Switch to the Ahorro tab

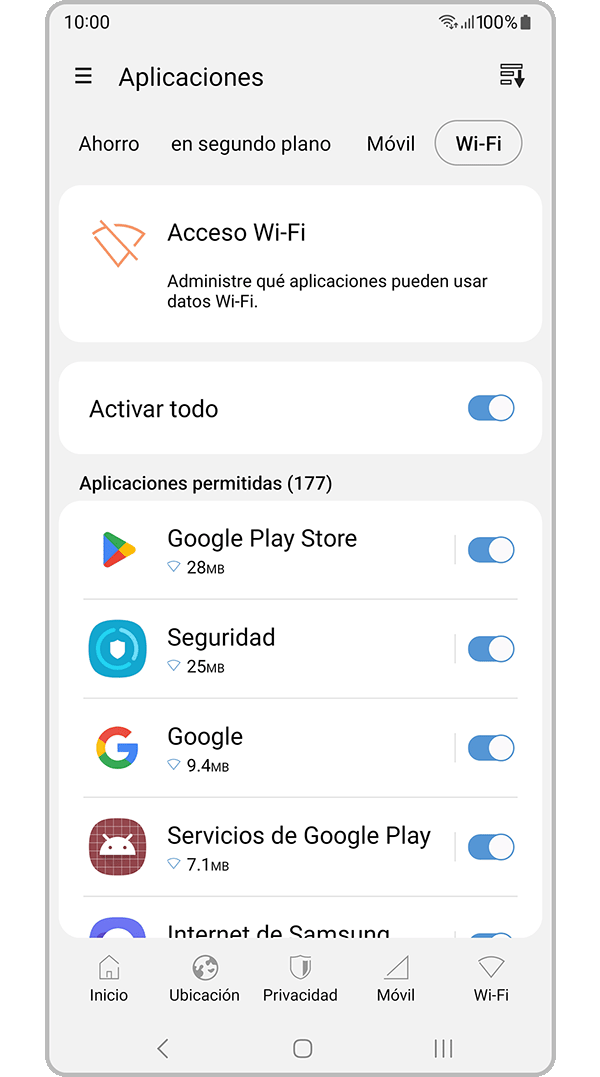(109, 144)
